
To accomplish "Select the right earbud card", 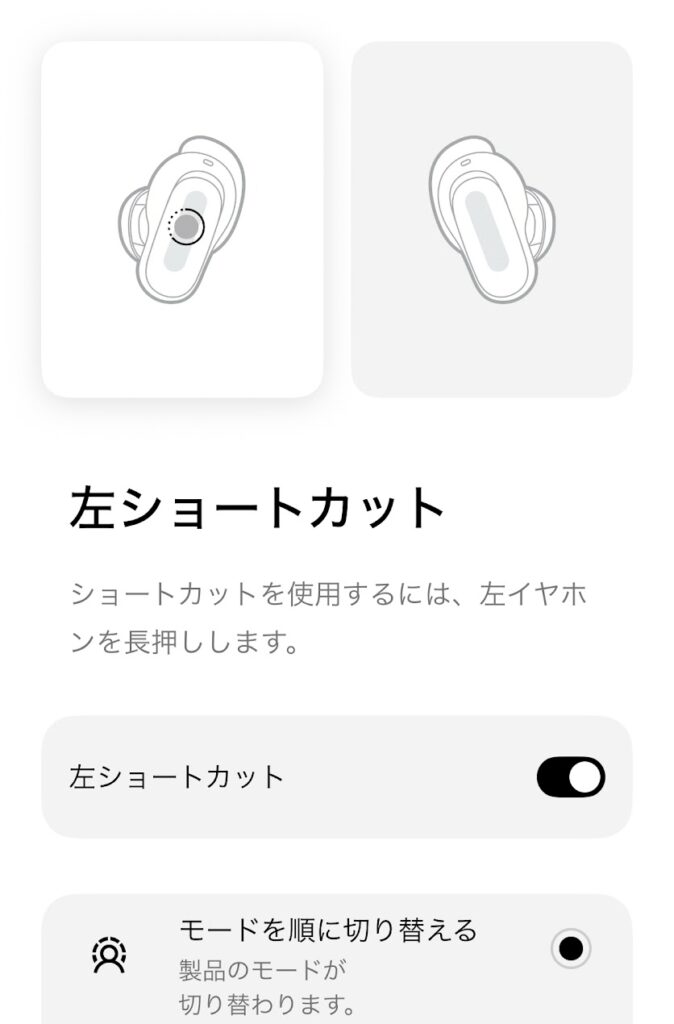I will (x=491, y=220).
